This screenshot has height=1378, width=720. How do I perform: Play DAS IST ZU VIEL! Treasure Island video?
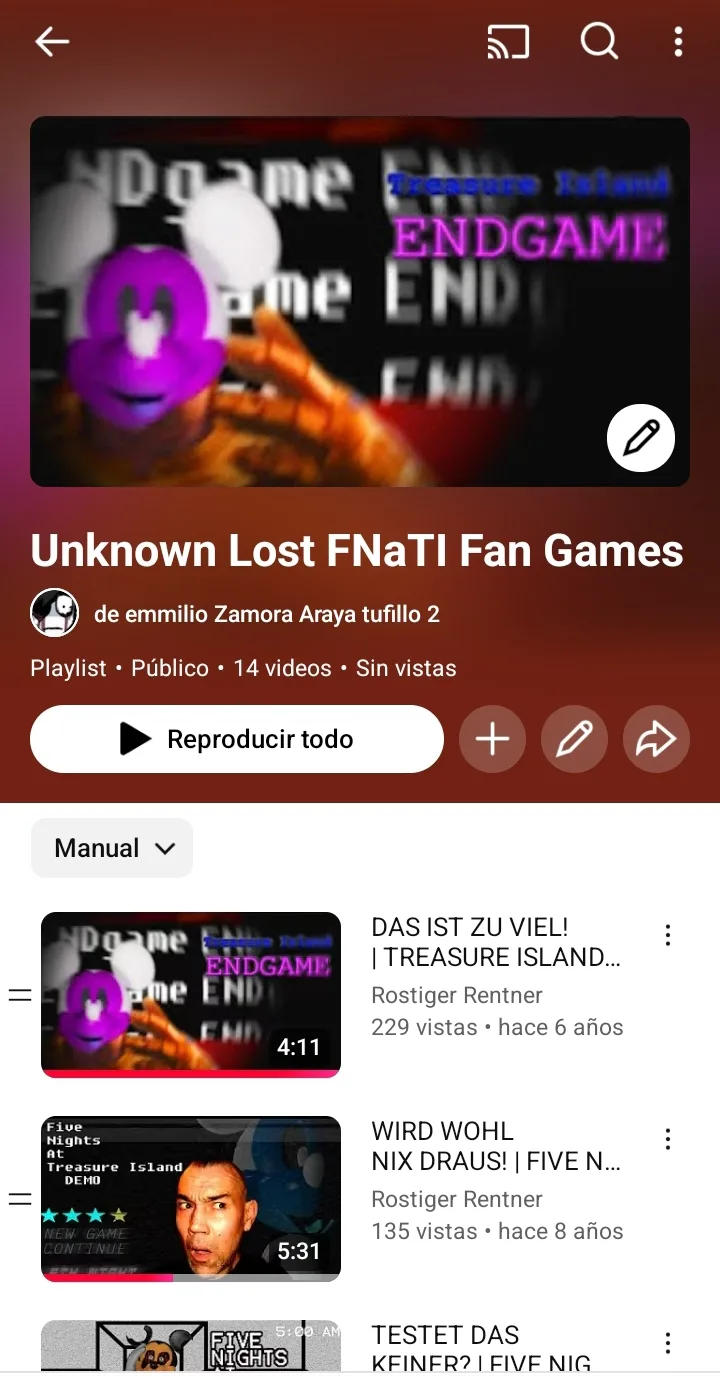click(x=191, y=994)
